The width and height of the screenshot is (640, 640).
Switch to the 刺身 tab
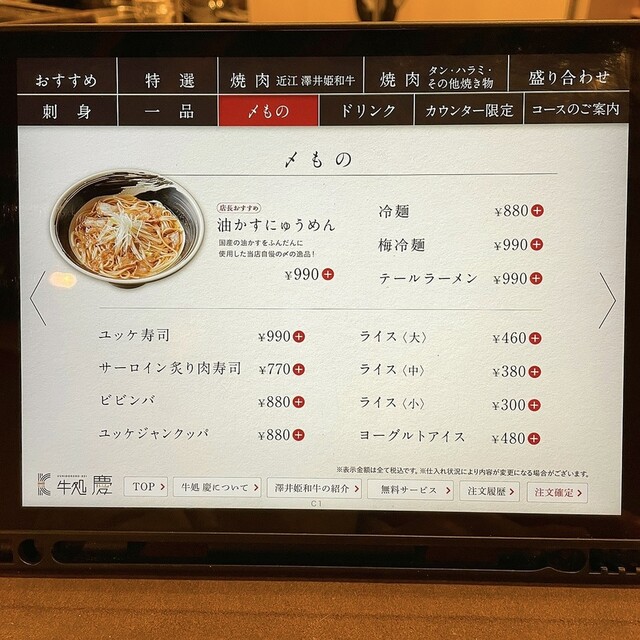click(x=68, y=111)
